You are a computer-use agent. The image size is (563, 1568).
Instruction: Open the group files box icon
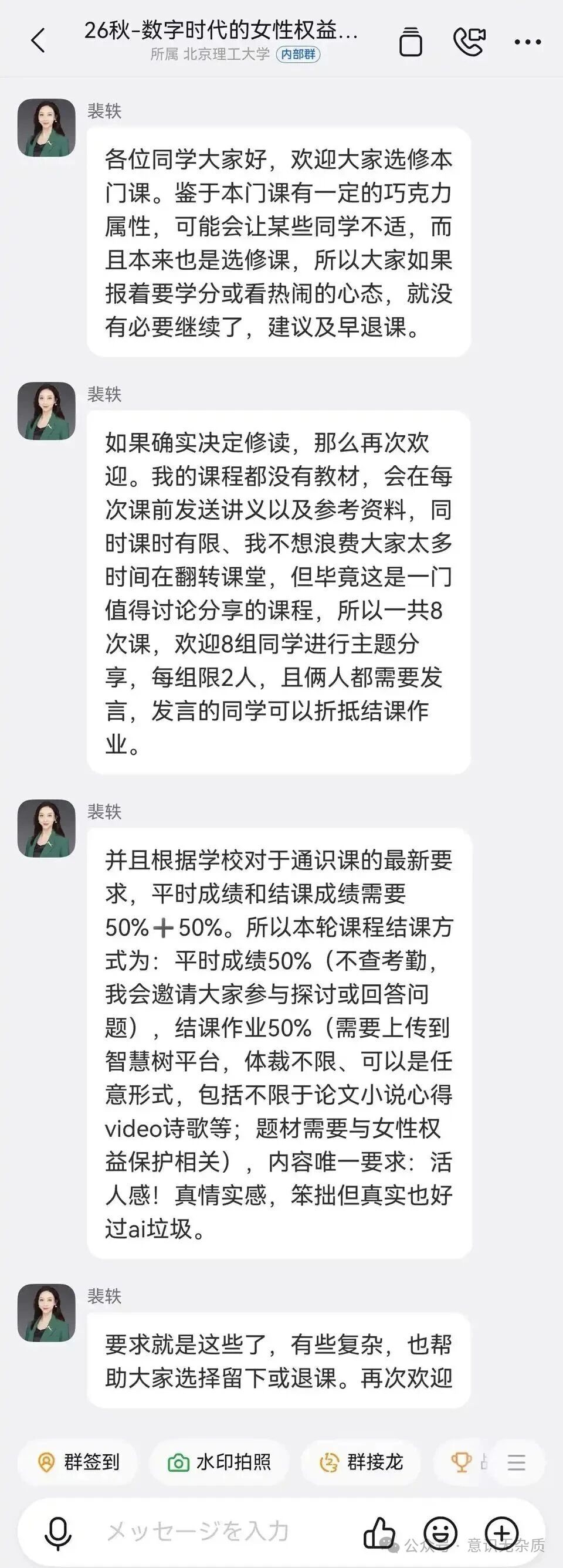pos(411,42)
